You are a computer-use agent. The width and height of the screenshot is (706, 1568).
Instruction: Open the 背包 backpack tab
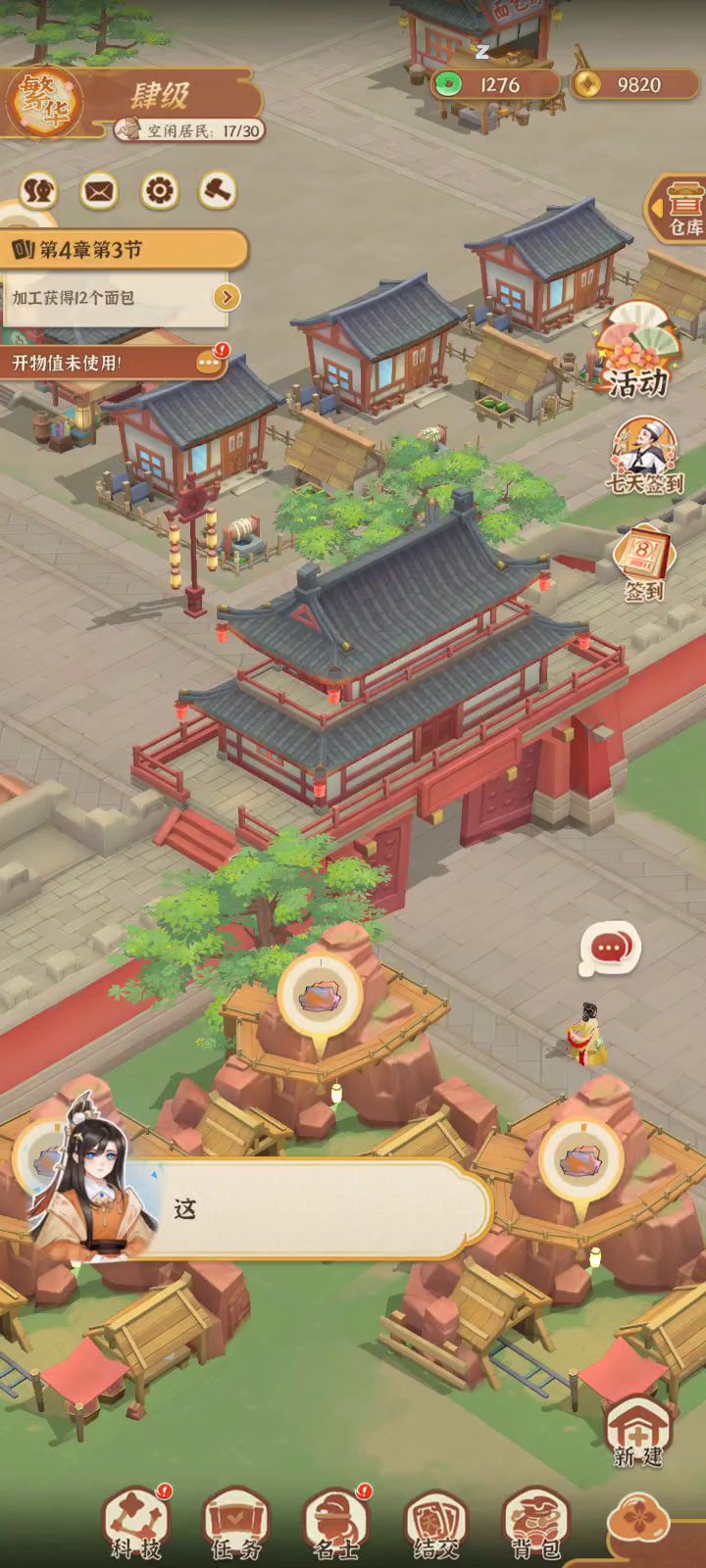tap(535, 1524)
